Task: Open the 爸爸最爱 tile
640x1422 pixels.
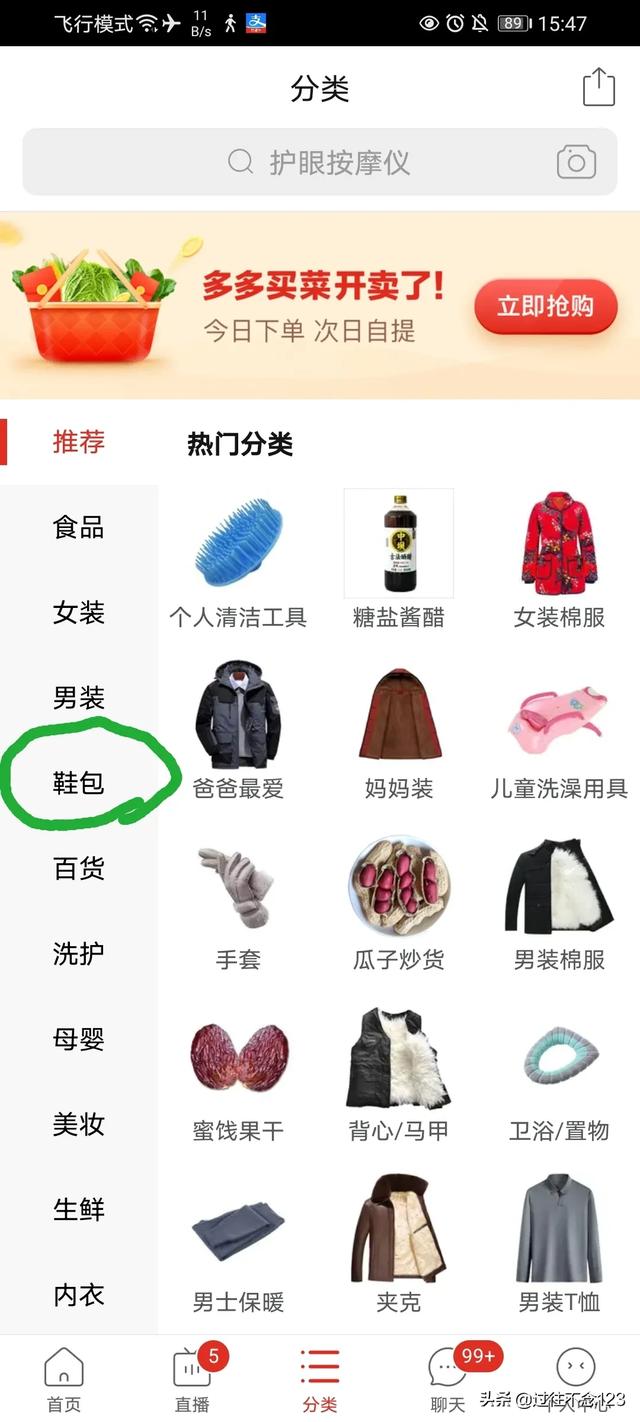Action: tap(238, 730)
